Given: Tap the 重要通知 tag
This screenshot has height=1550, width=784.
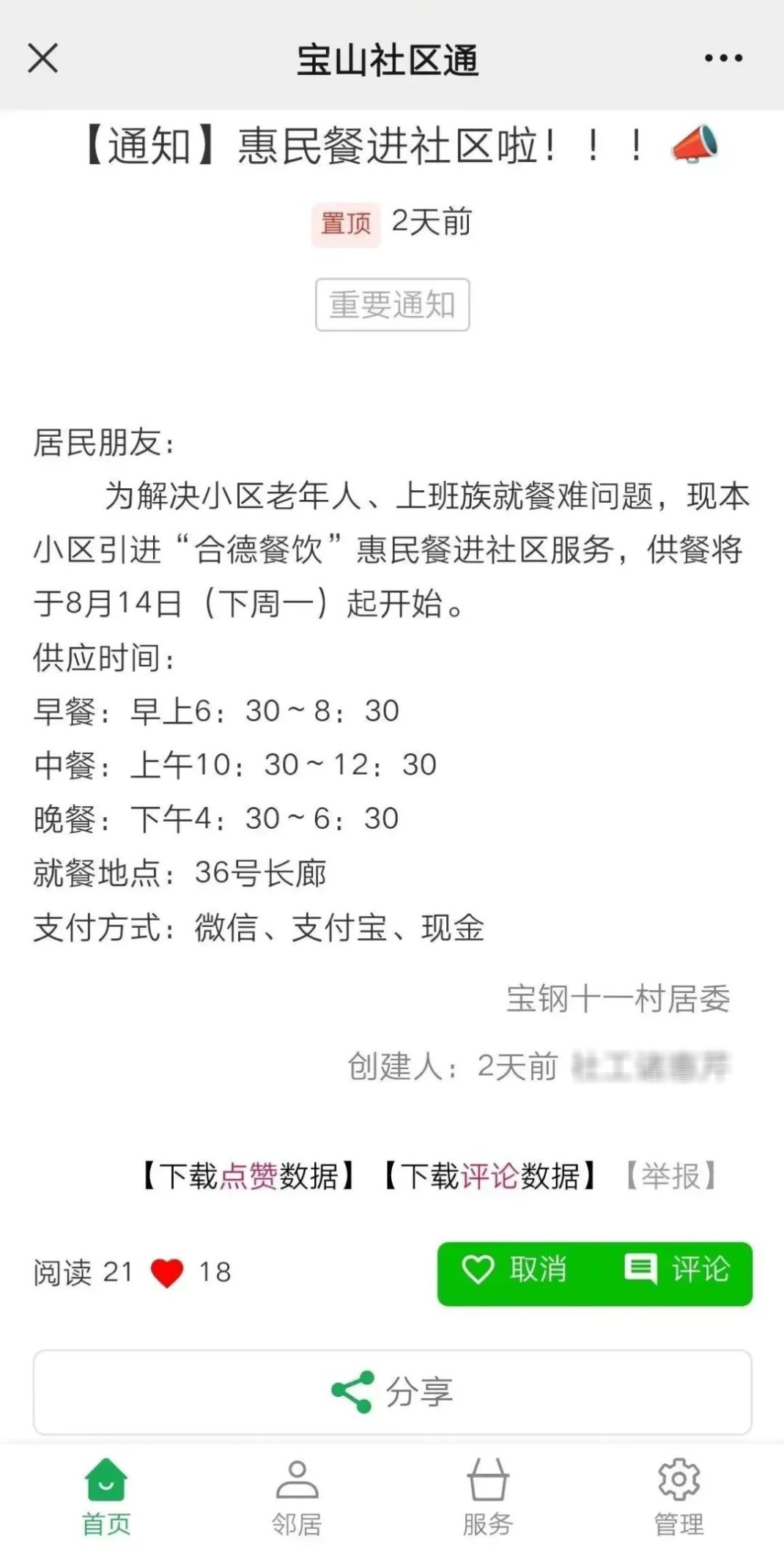Looking at the screenshot, I should click(392, 304).
